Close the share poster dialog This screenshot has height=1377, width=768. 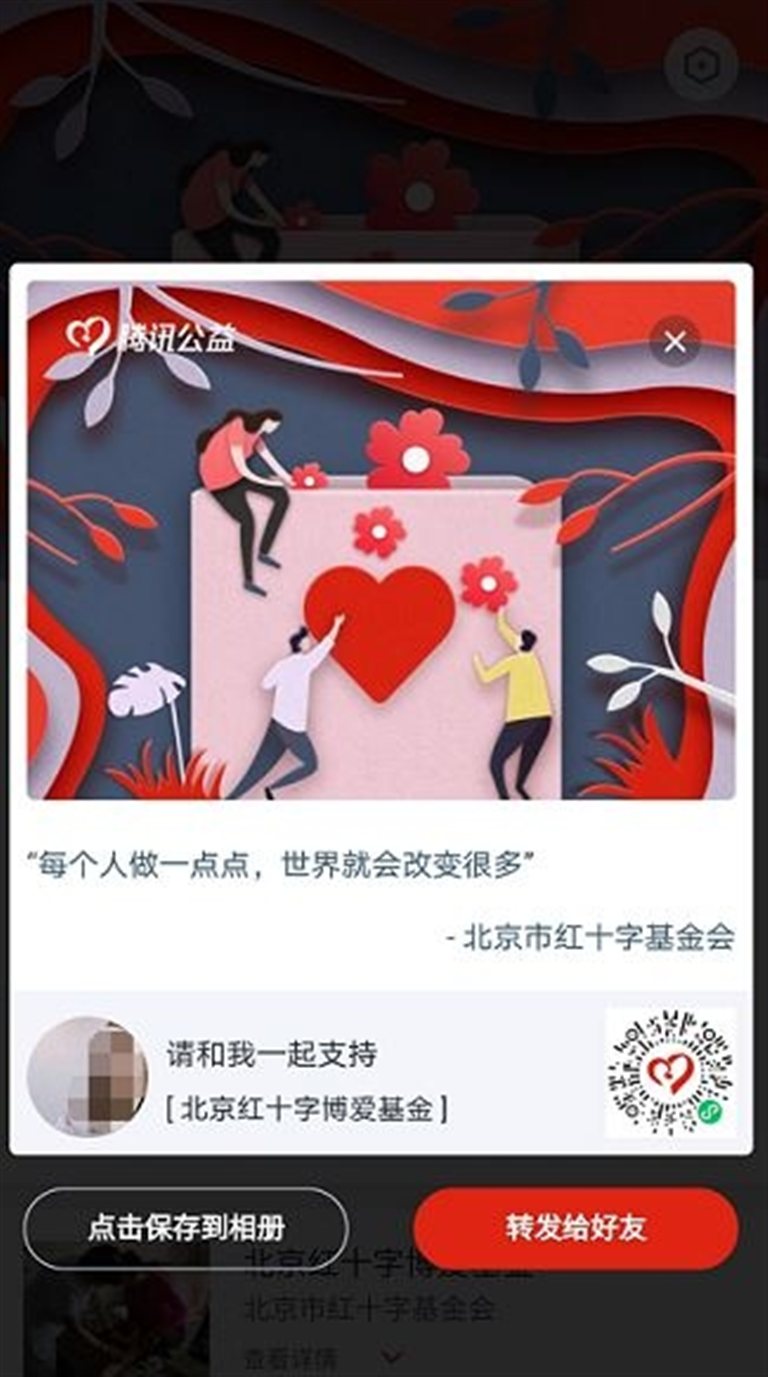(675, 342)
